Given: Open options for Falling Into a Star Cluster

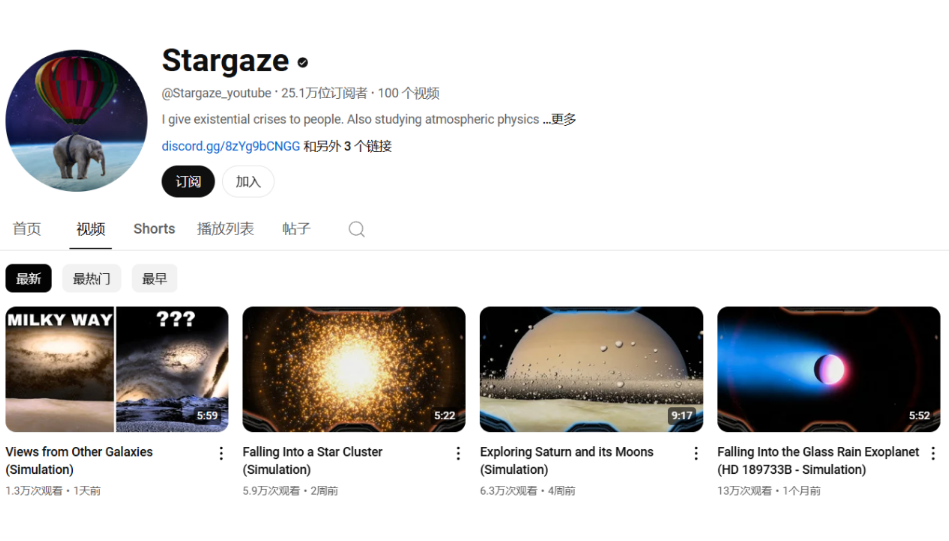Looking at the screenshot, I should (458, 454).
